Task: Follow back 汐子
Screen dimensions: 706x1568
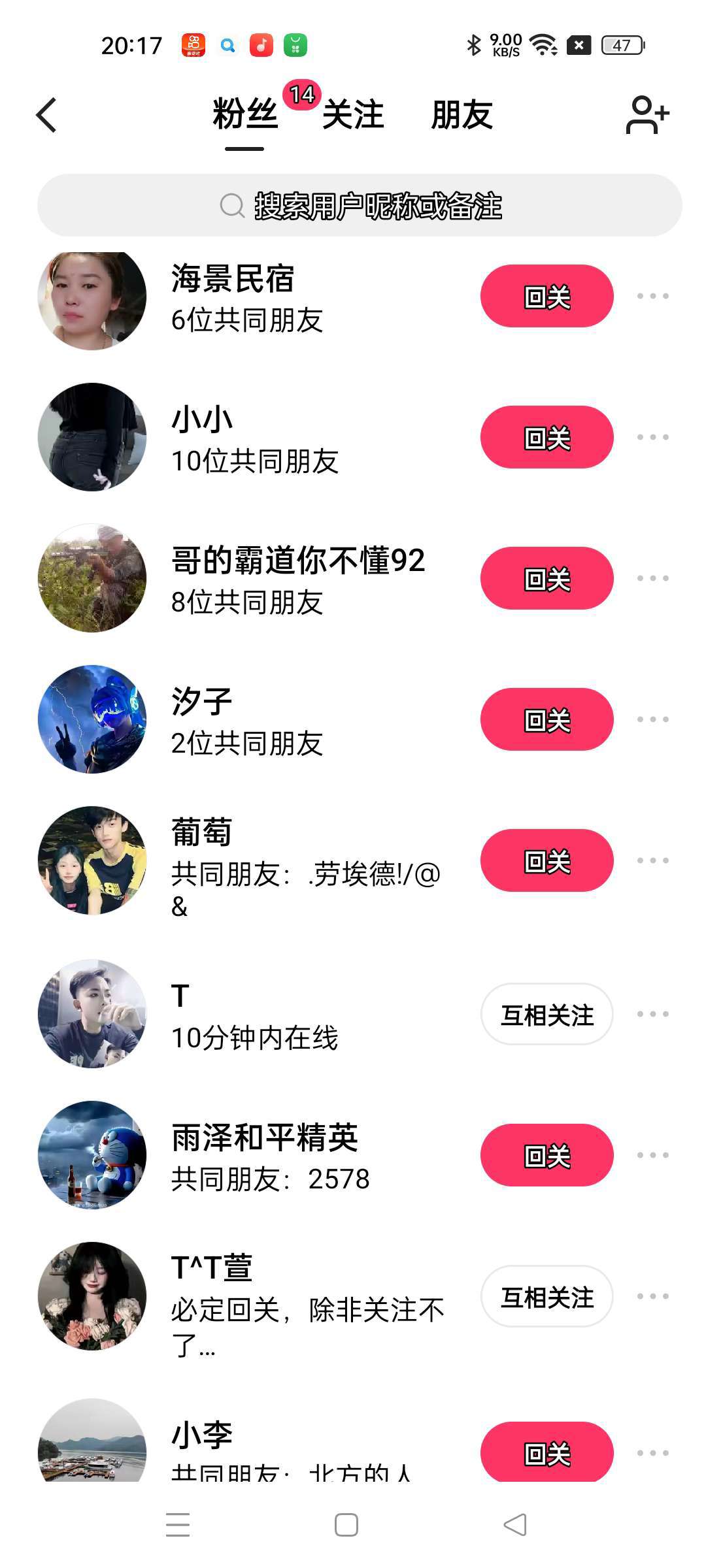Action: pyautogui.click(x=546, y=720)
